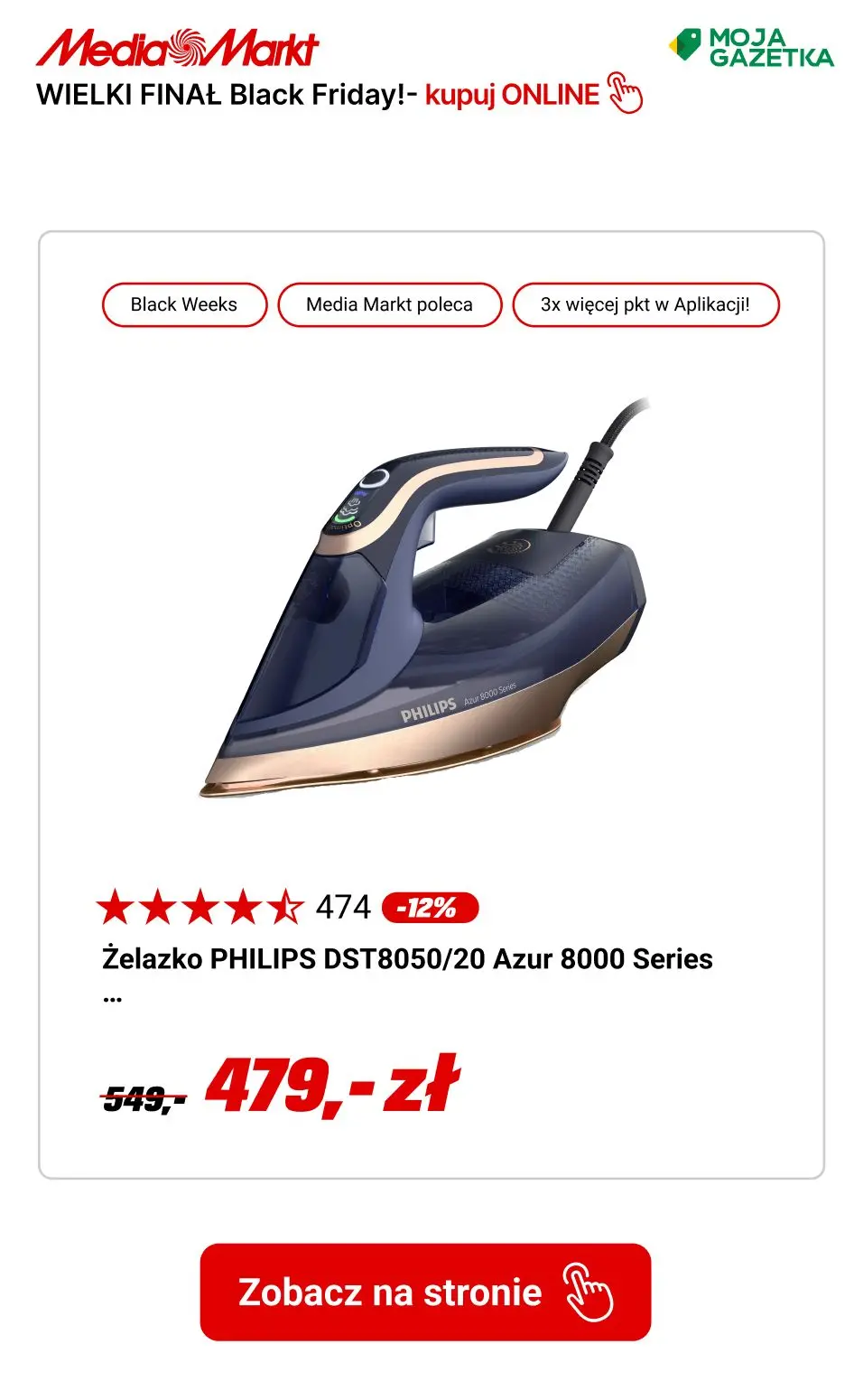
Task: Click the hand cursor icon next to 'kupuj ONLINE'
Action: coord(626,95)
